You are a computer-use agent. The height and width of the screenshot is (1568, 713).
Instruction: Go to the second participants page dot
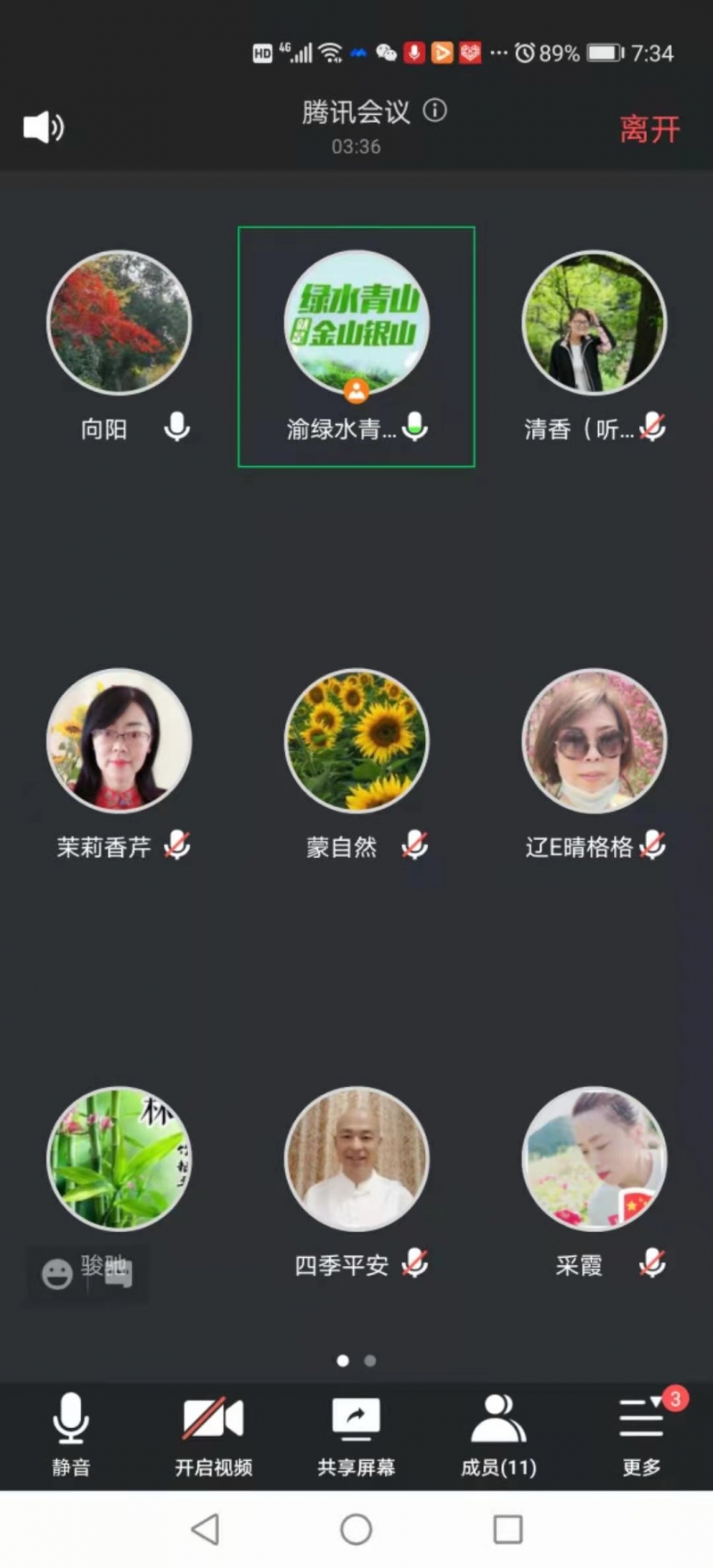(370, 1360)
